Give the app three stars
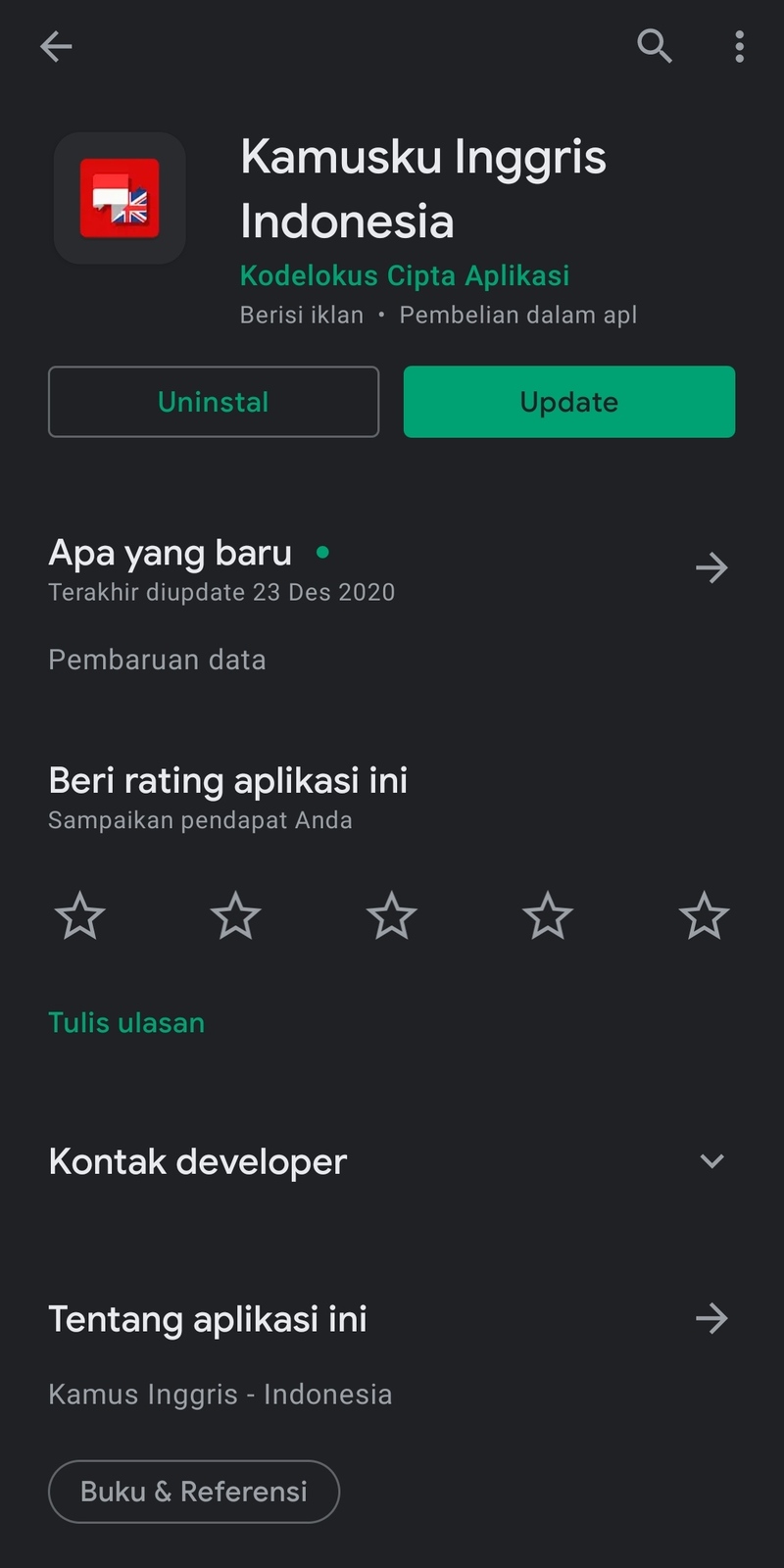 (x=392, y=916)
